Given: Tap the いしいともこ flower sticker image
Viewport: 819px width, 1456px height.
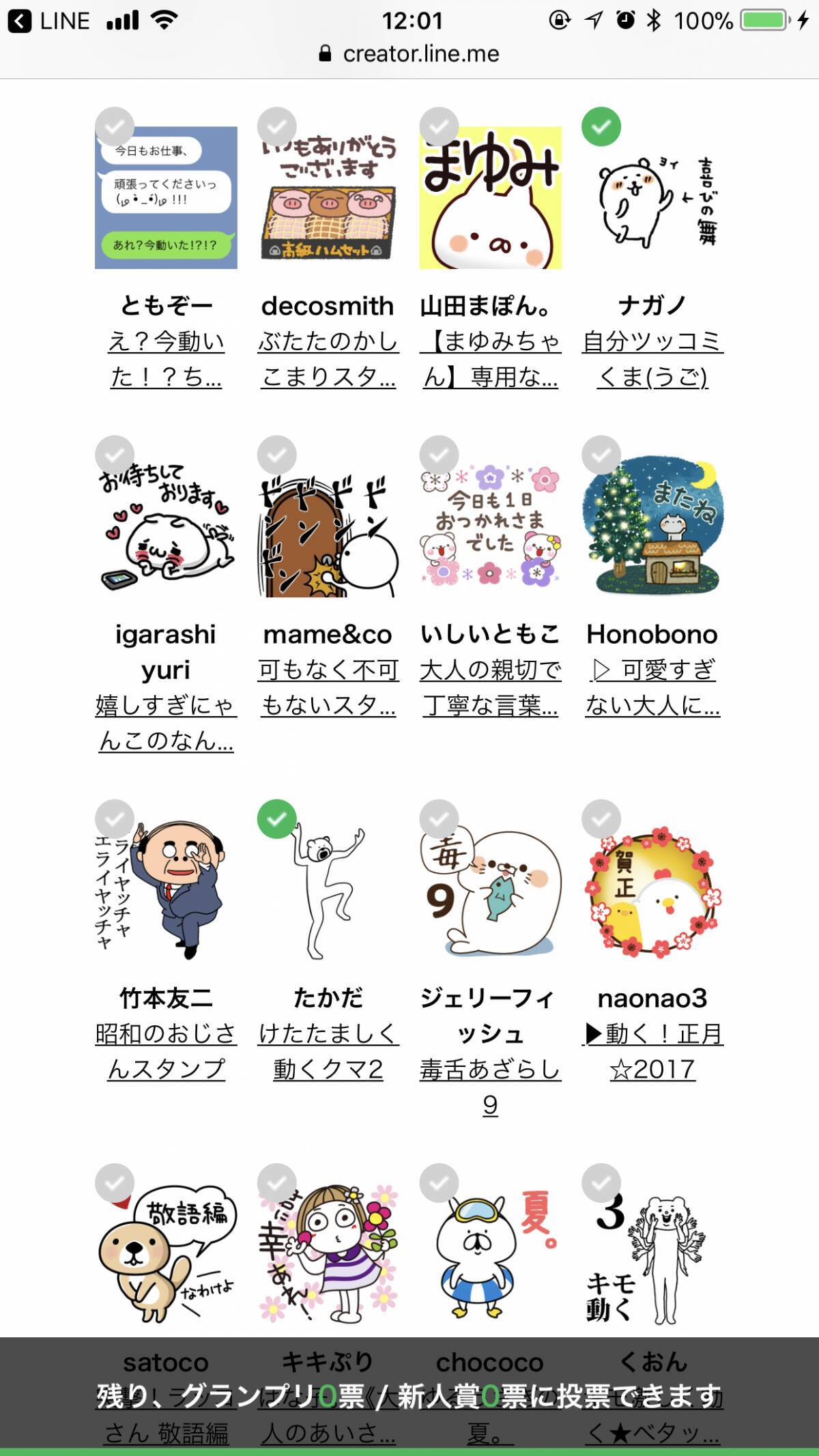Looking at the screenshot, I should 490,527.
